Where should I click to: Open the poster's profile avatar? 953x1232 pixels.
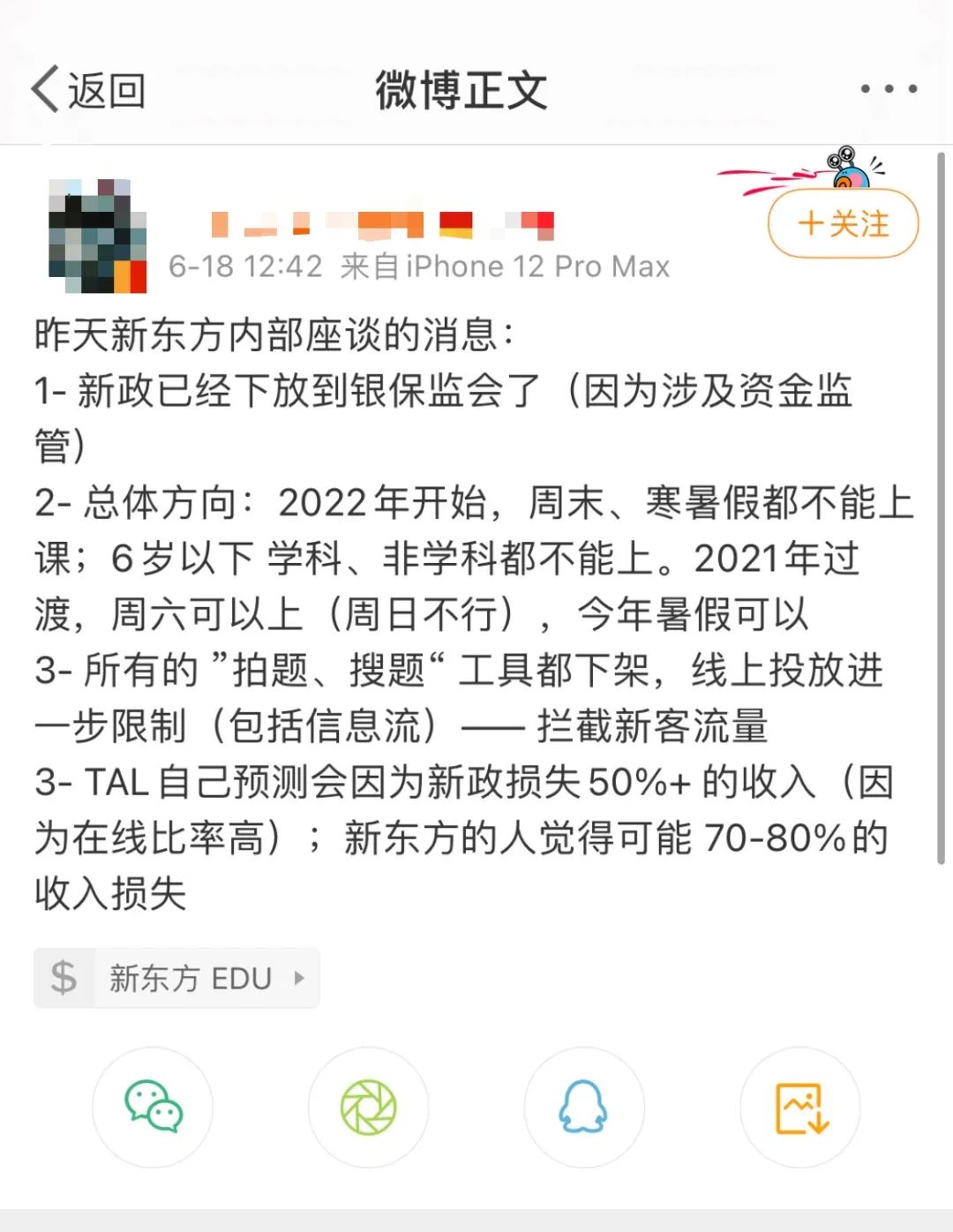[97, 236]
